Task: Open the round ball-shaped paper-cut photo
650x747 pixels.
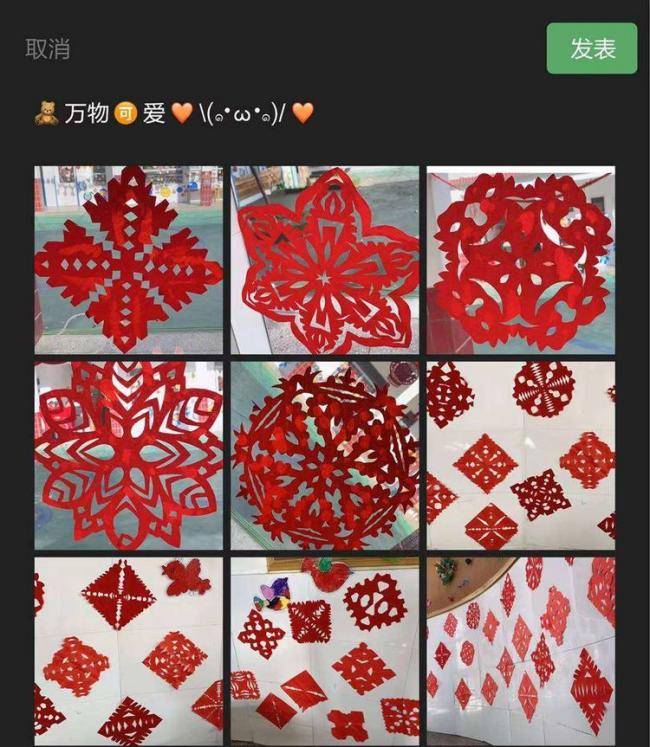Action: pos(325,455)
